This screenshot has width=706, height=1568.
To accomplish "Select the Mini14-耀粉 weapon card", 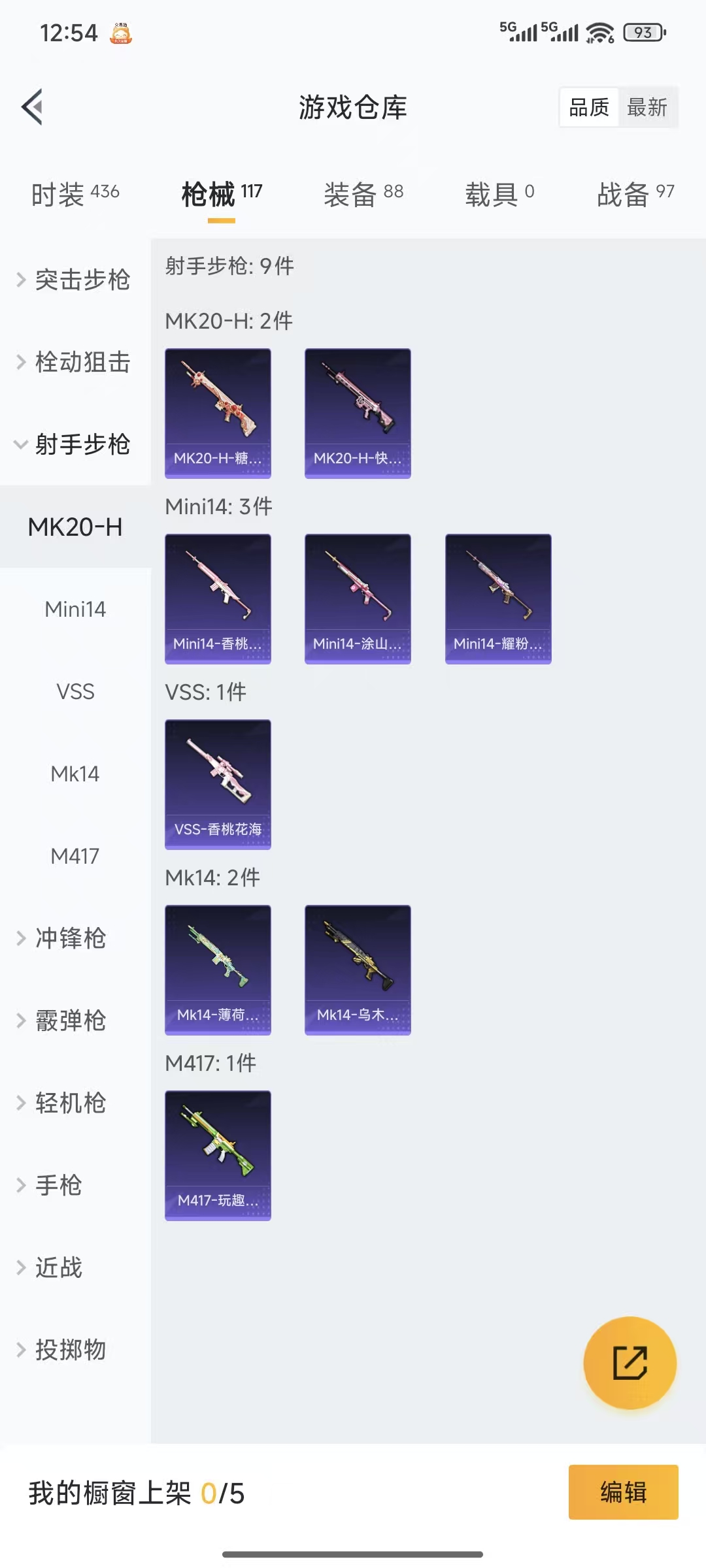I will [x=498, y=598].
